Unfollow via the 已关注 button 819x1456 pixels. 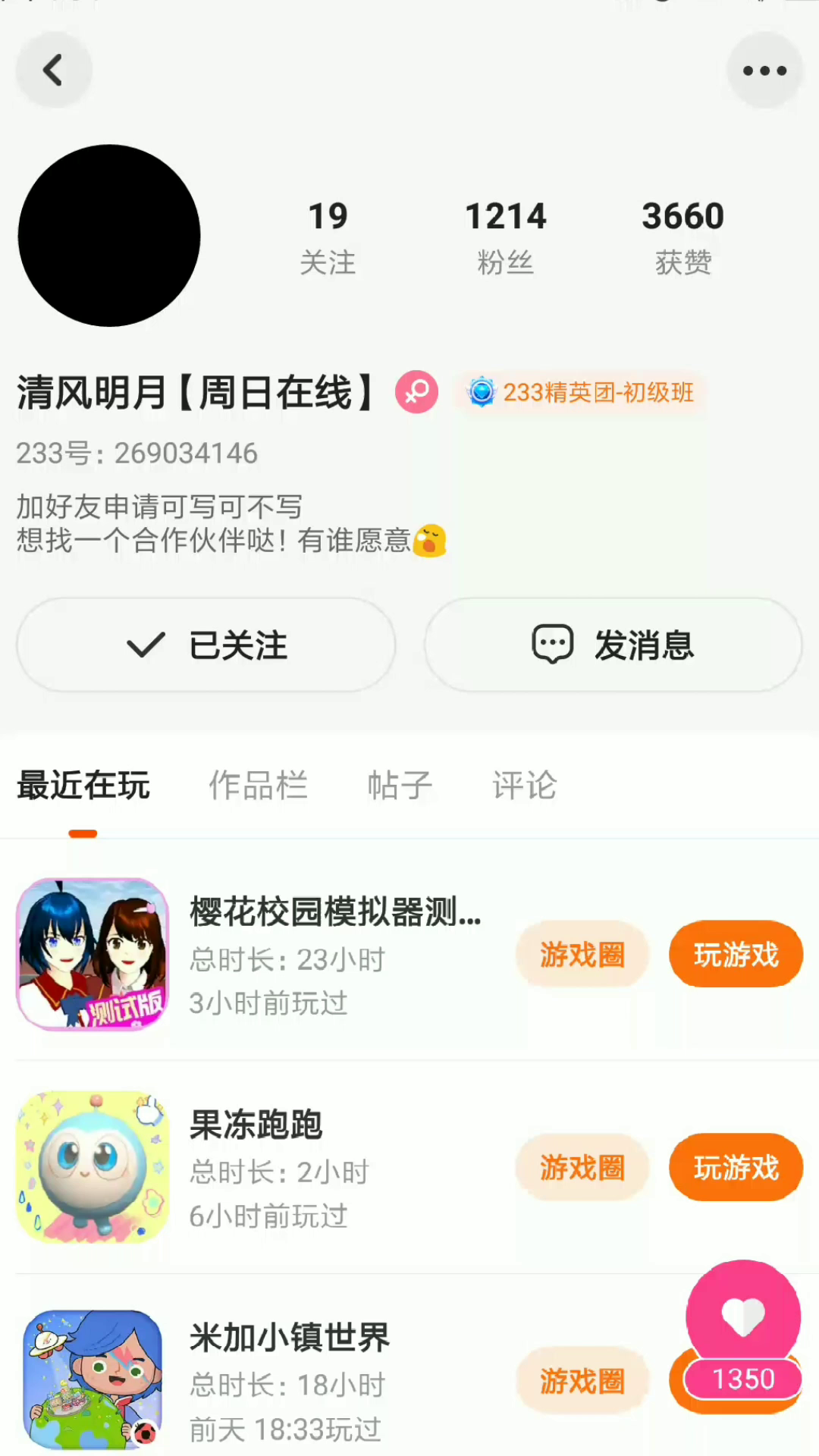pyautogui.click(x=206, y=645)
